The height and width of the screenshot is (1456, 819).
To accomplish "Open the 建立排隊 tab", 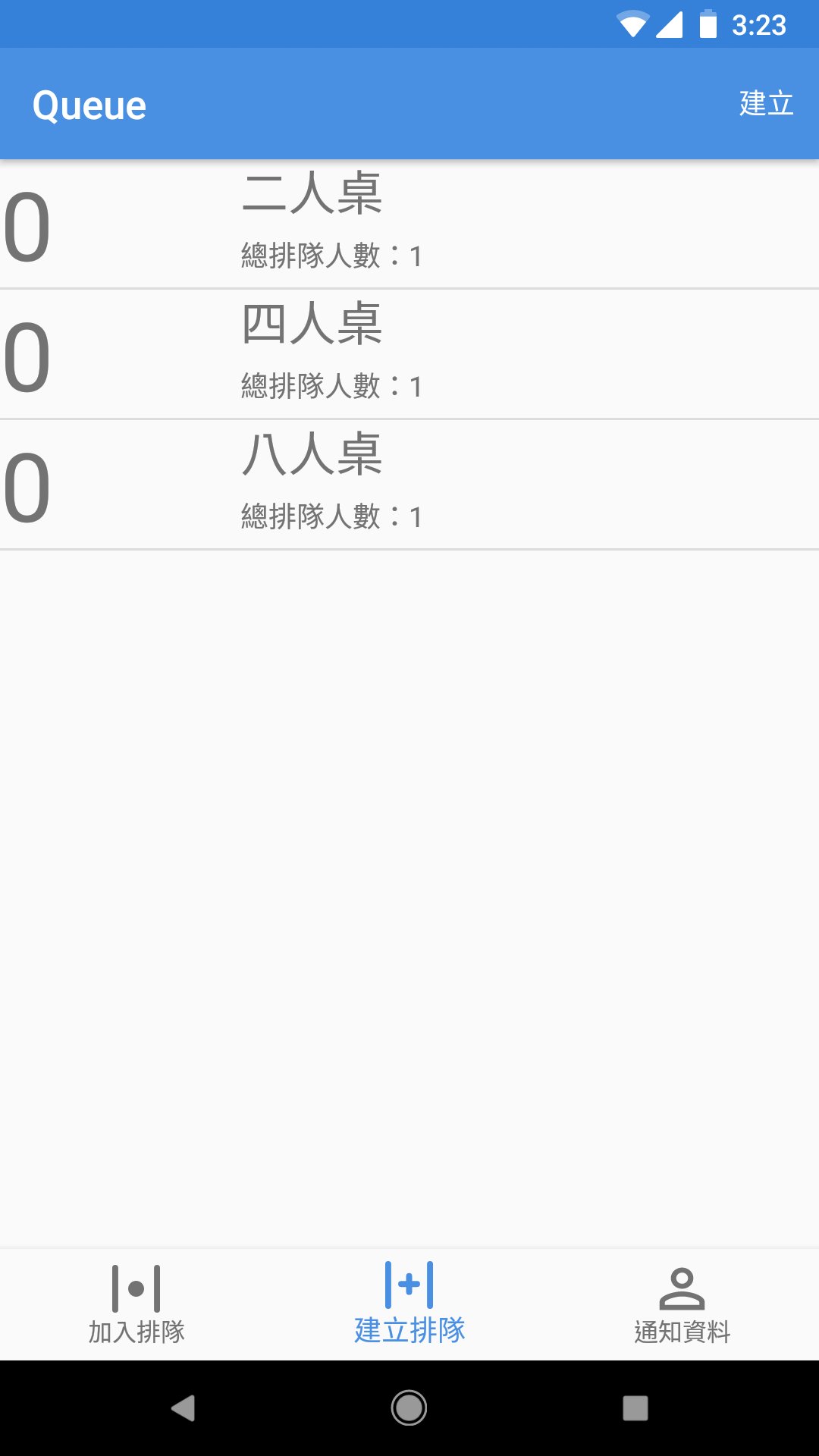I will point(409,1304).
